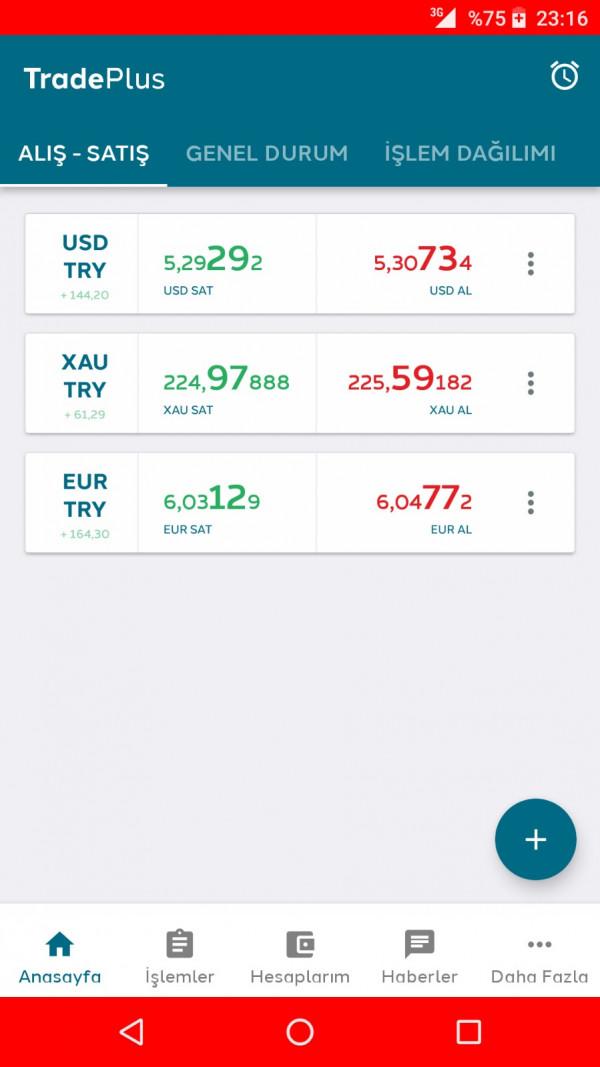Open the alarm clock icon in app bar
This screenshot has width=600, height=1067.
point(564,76)
